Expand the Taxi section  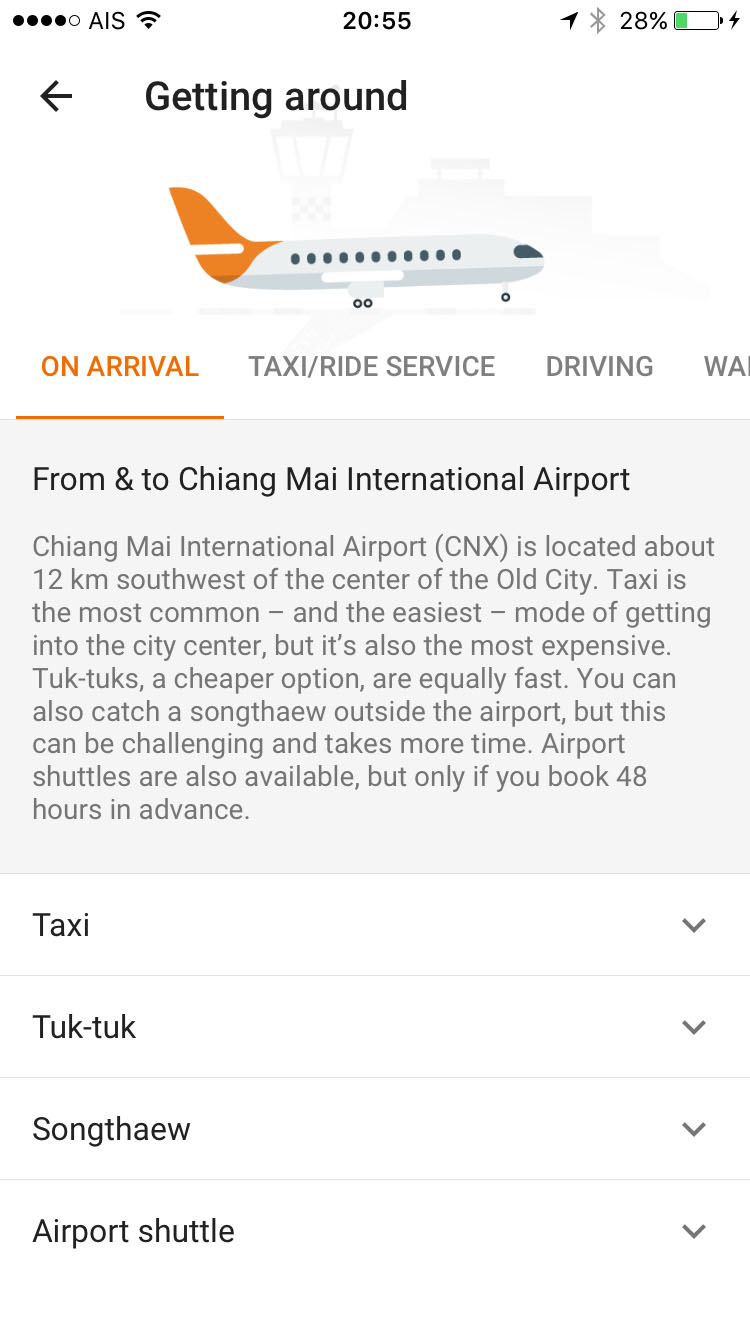[x=374, y=925]
